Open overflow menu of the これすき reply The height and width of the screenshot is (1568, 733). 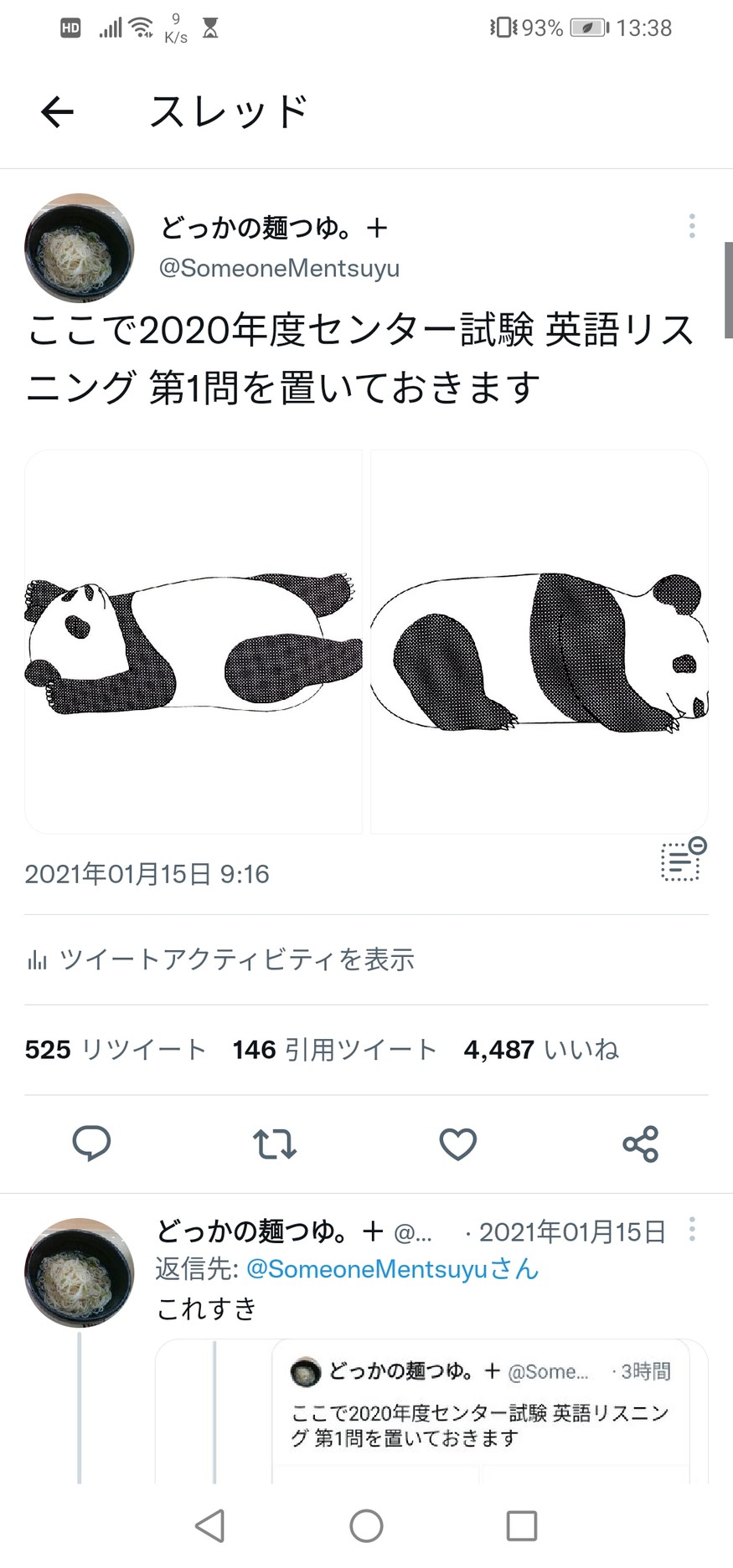[x=691, y=1229]
